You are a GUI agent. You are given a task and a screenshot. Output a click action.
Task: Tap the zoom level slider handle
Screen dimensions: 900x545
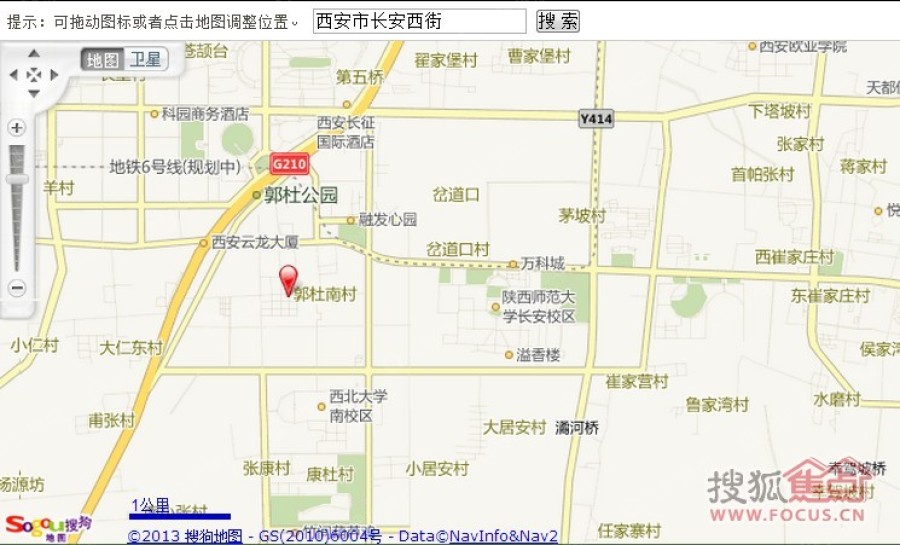(x=16, y=179)
